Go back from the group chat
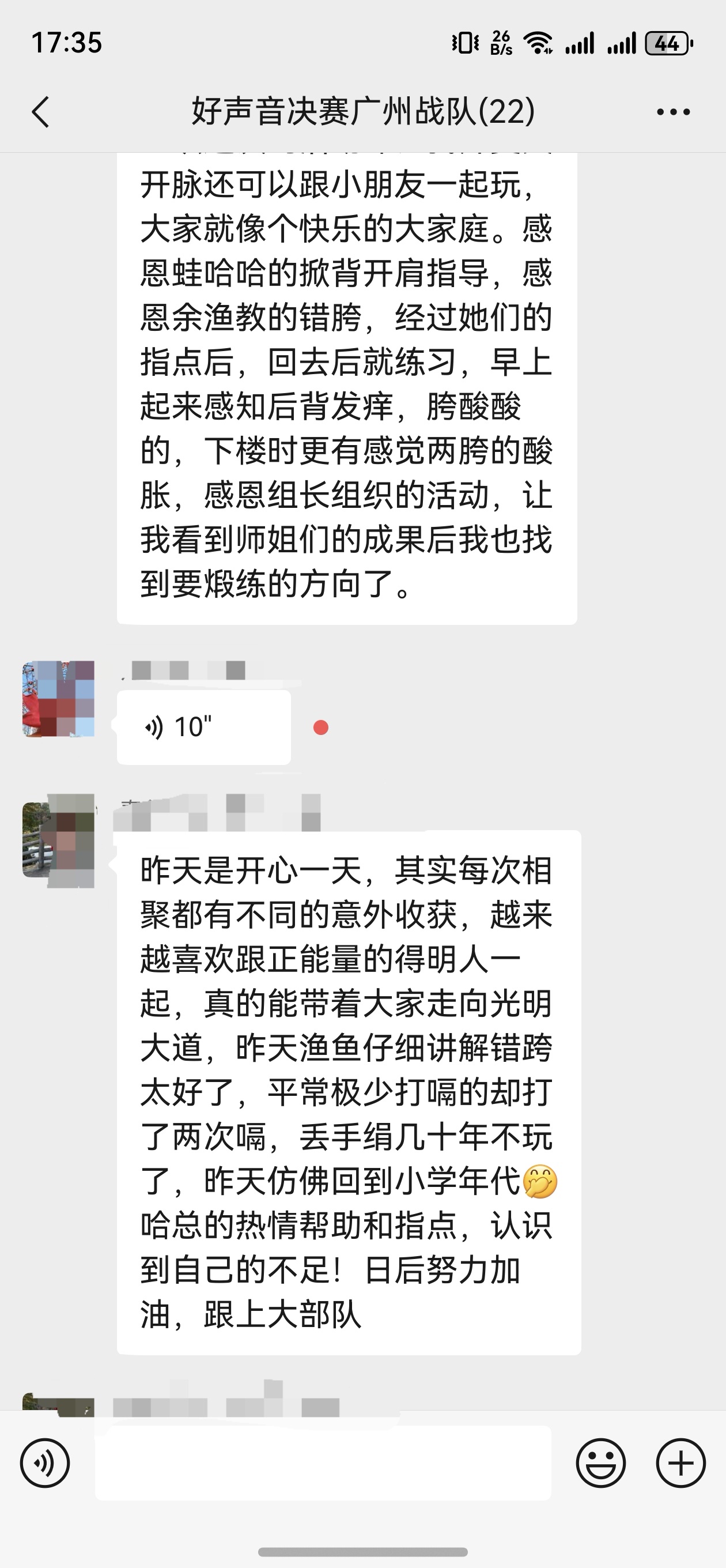 point(41,112)
